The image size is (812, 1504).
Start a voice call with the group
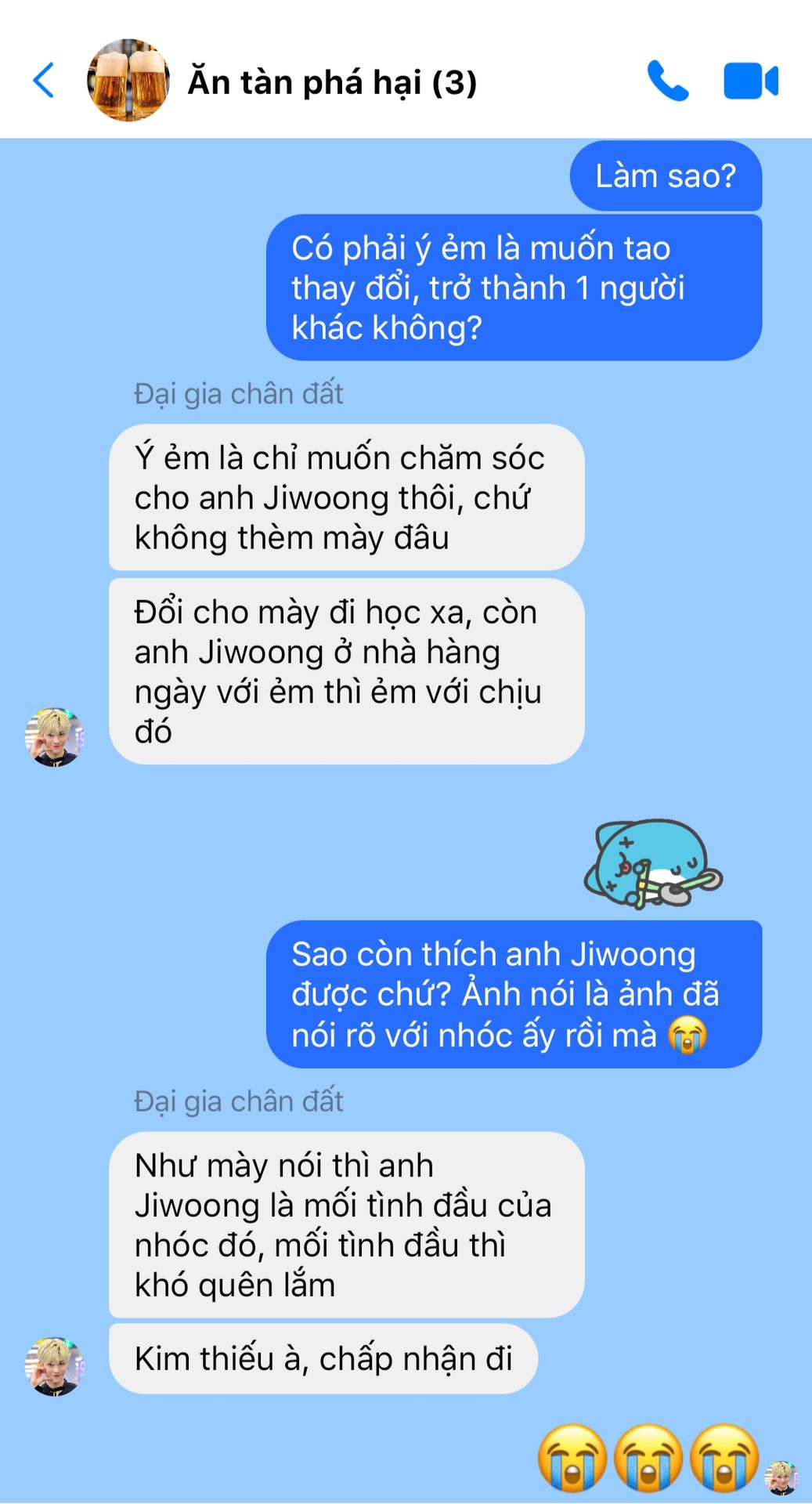tap(667, 81)
